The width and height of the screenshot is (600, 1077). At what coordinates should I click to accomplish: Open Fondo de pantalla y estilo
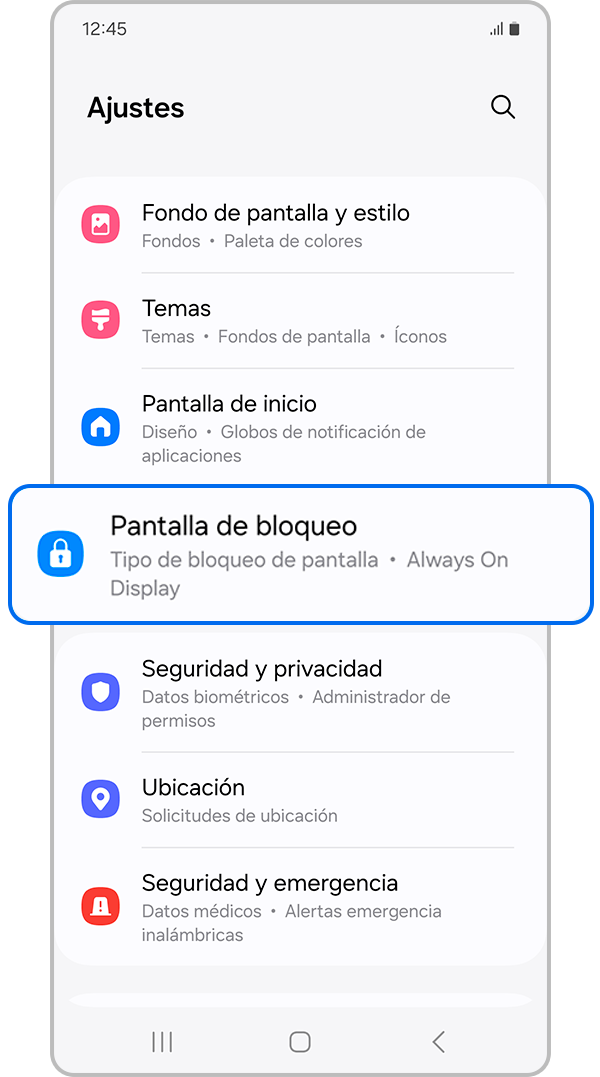[x=300, y=225]
